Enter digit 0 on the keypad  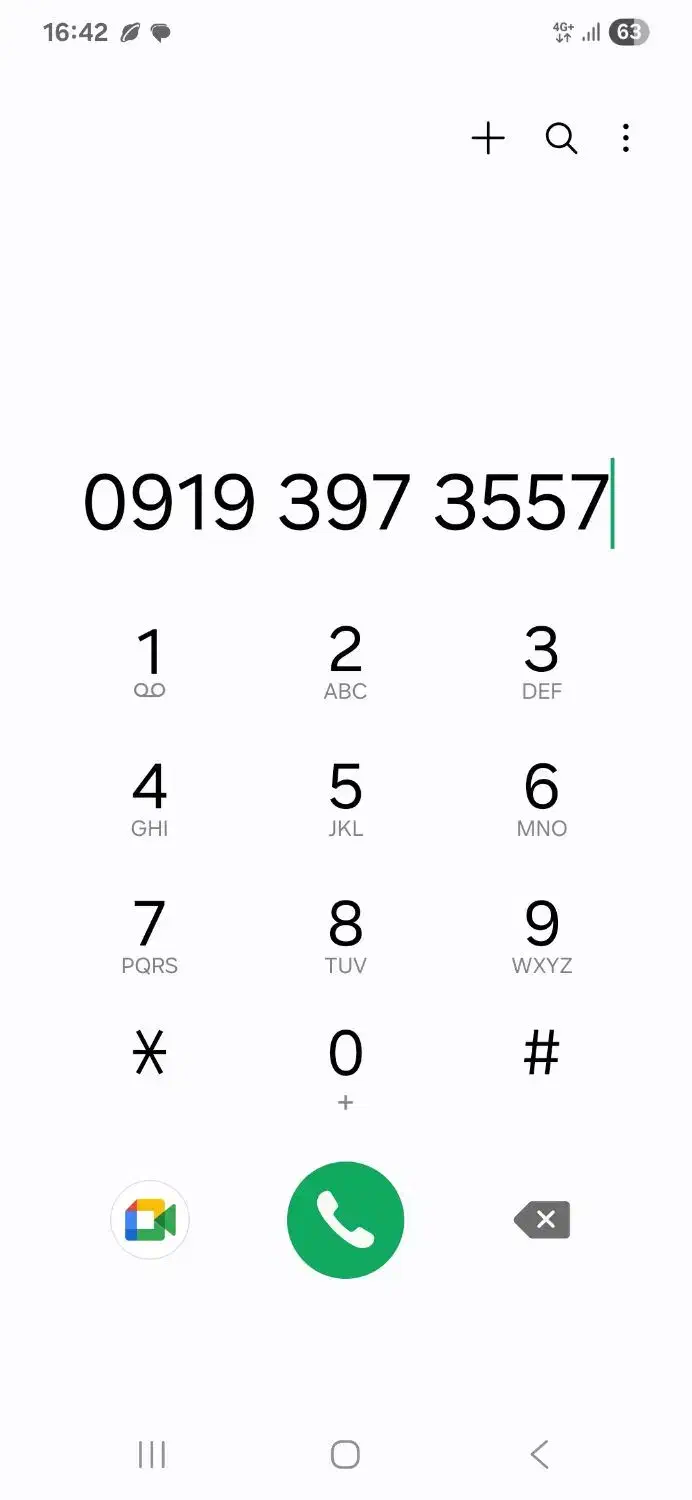point(345,1065)
